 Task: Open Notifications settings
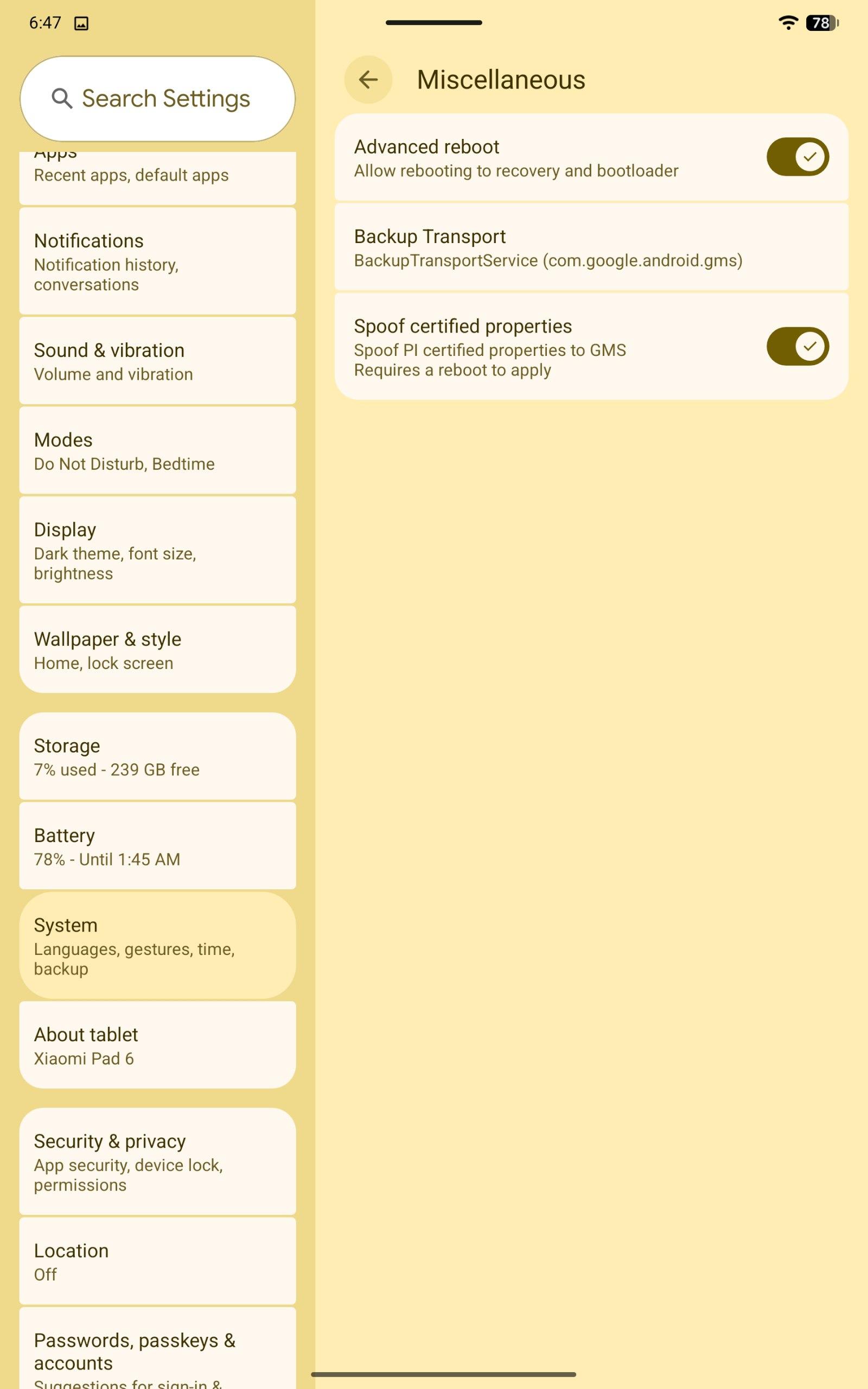coord(158,261)
